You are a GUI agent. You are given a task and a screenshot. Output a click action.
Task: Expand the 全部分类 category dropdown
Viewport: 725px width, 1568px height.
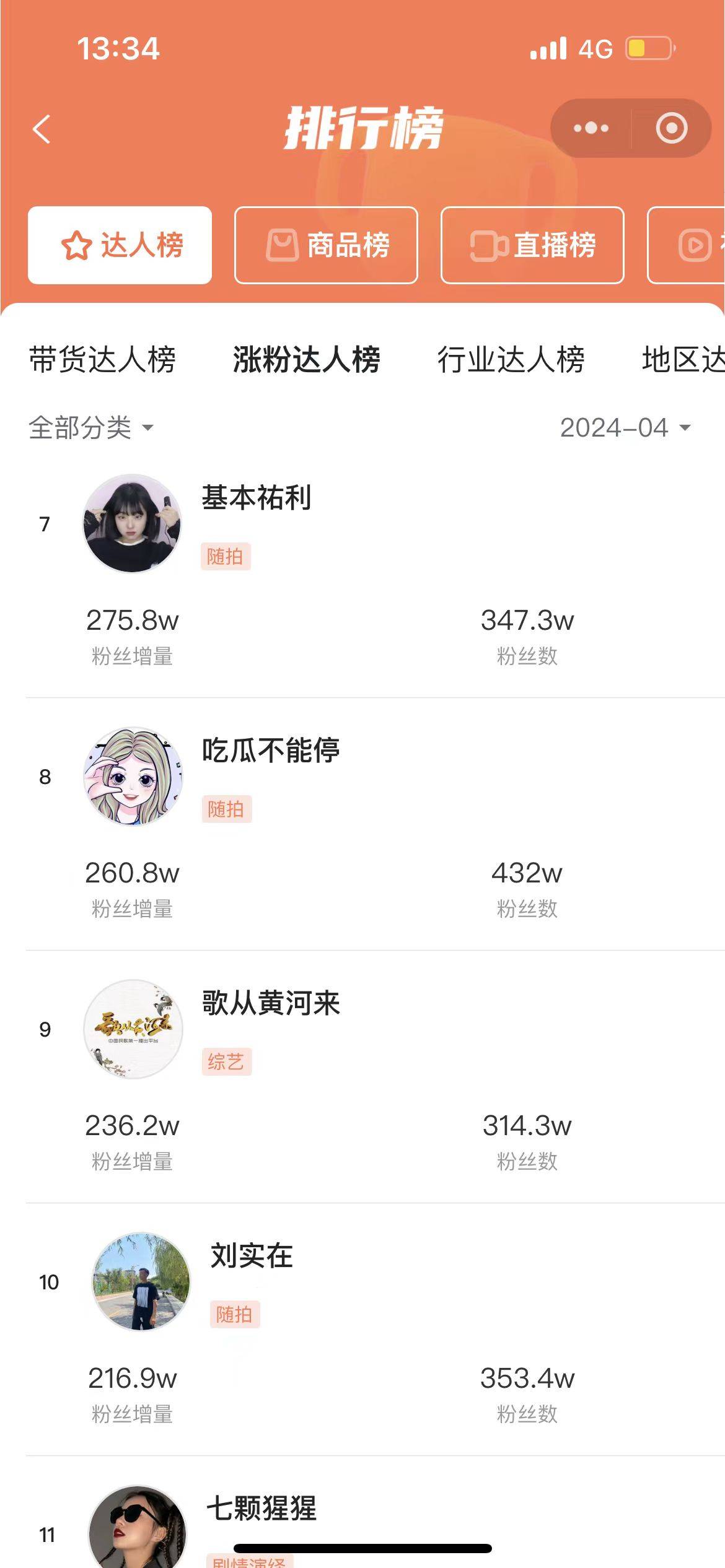(91, 428)
